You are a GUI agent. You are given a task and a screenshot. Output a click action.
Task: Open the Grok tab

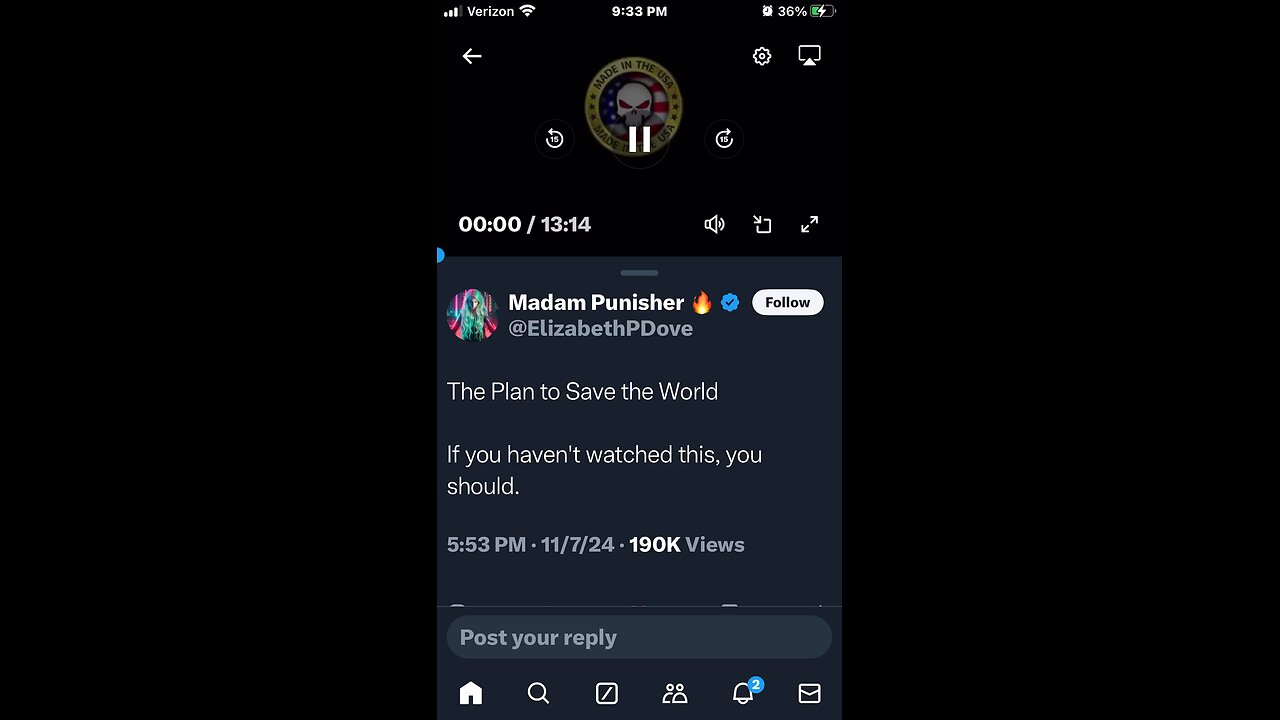[606, 693]
